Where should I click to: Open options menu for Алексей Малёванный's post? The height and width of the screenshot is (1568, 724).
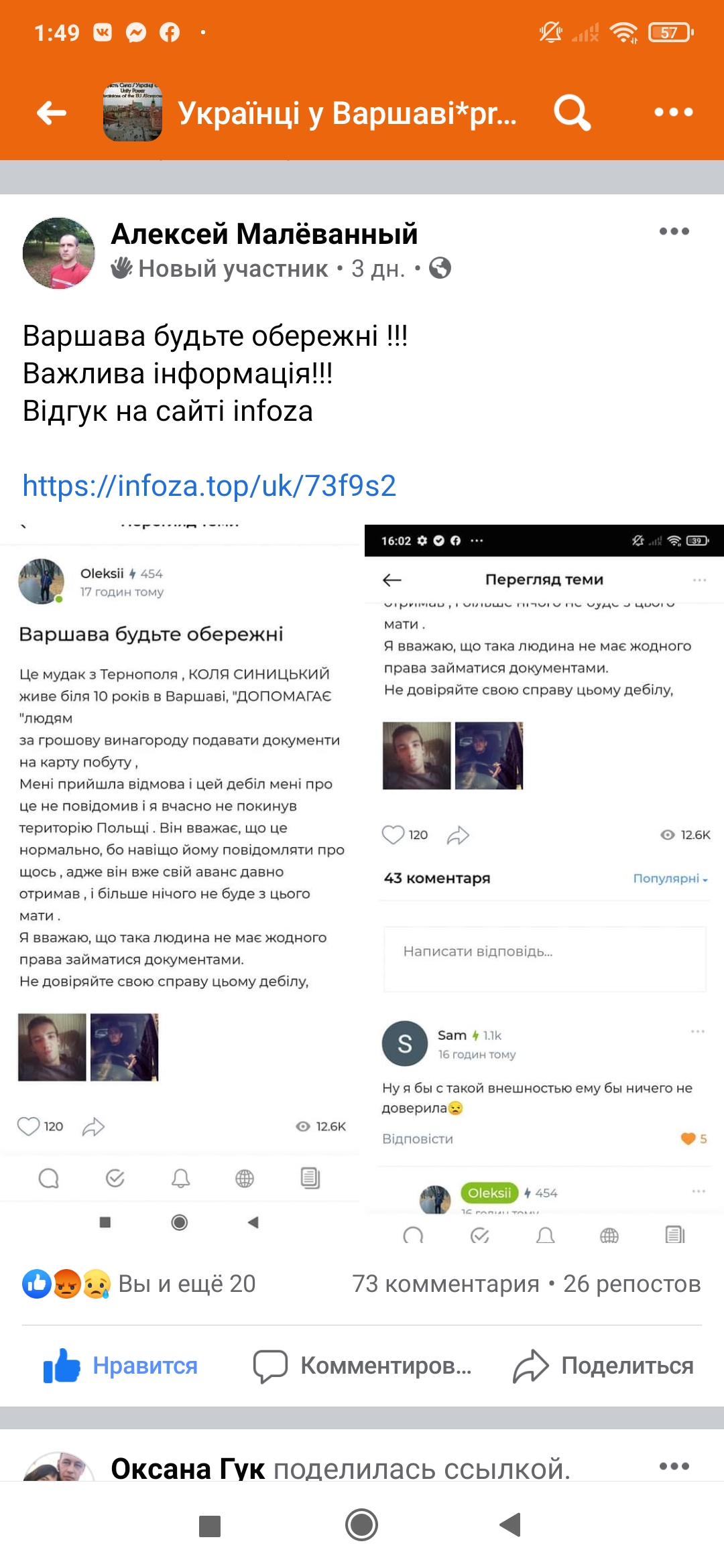pyautogui.click(x=674, y=231)
